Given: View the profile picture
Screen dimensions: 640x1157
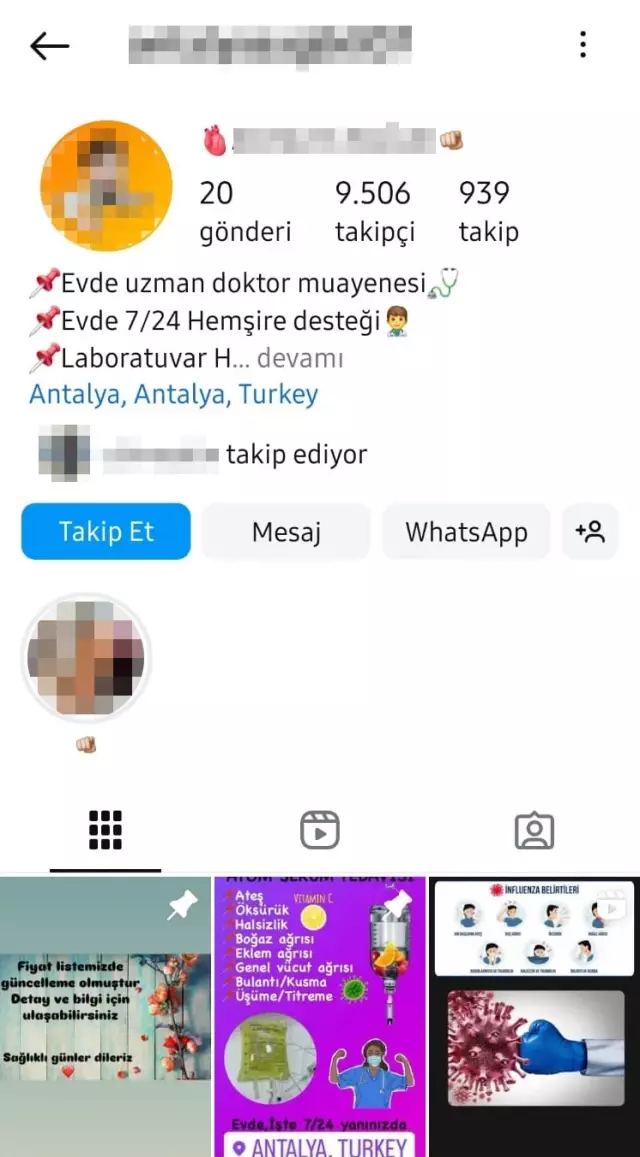Looking at the screenshot, I should tap(106, 186).
